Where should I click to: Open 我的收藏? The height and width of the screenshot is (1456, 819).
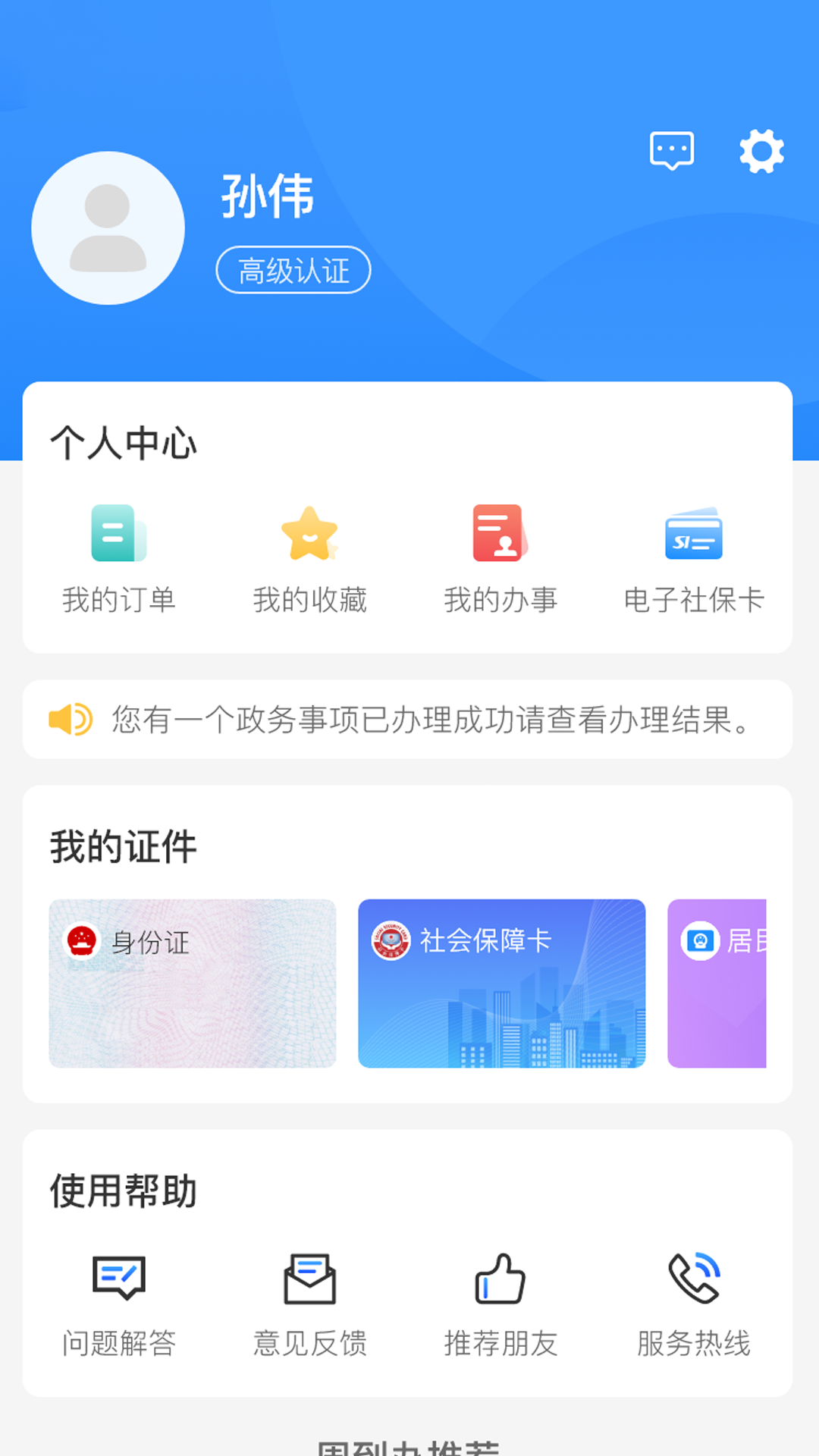309,558
